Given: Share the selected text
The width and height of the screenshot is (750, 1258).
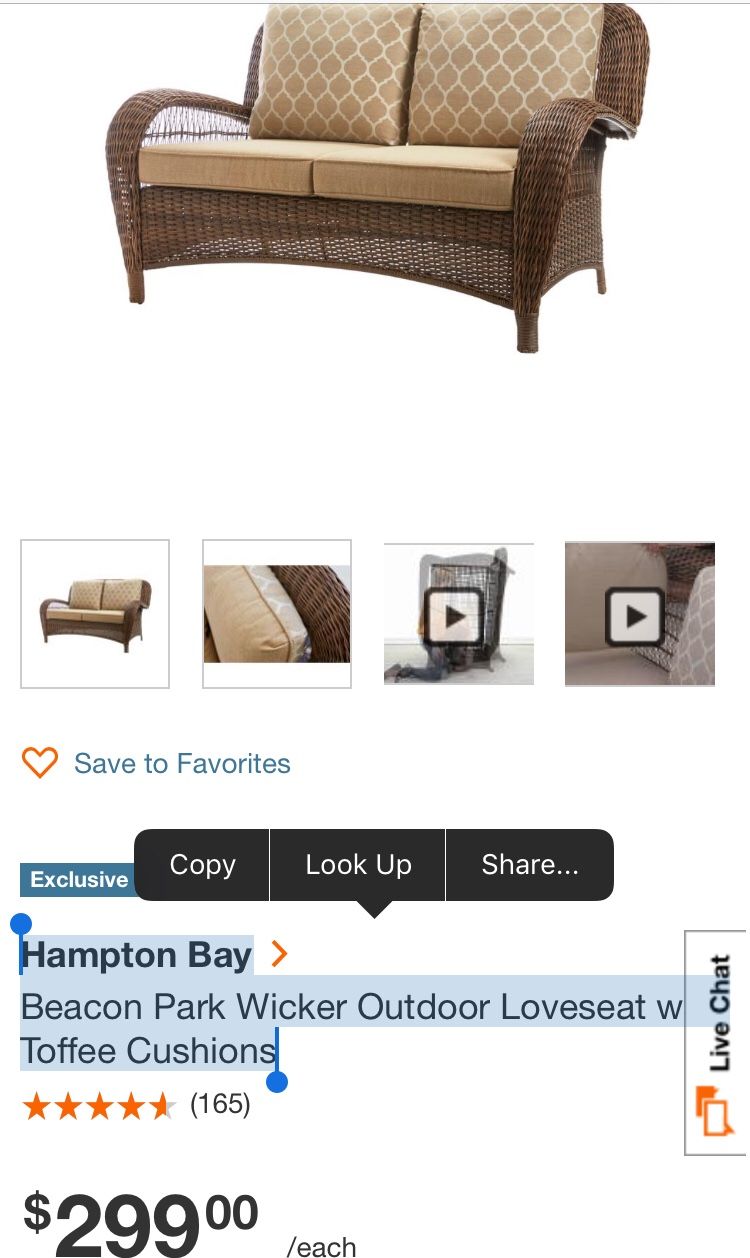Looking at the screenshot, I should click(x=530, y=865).
